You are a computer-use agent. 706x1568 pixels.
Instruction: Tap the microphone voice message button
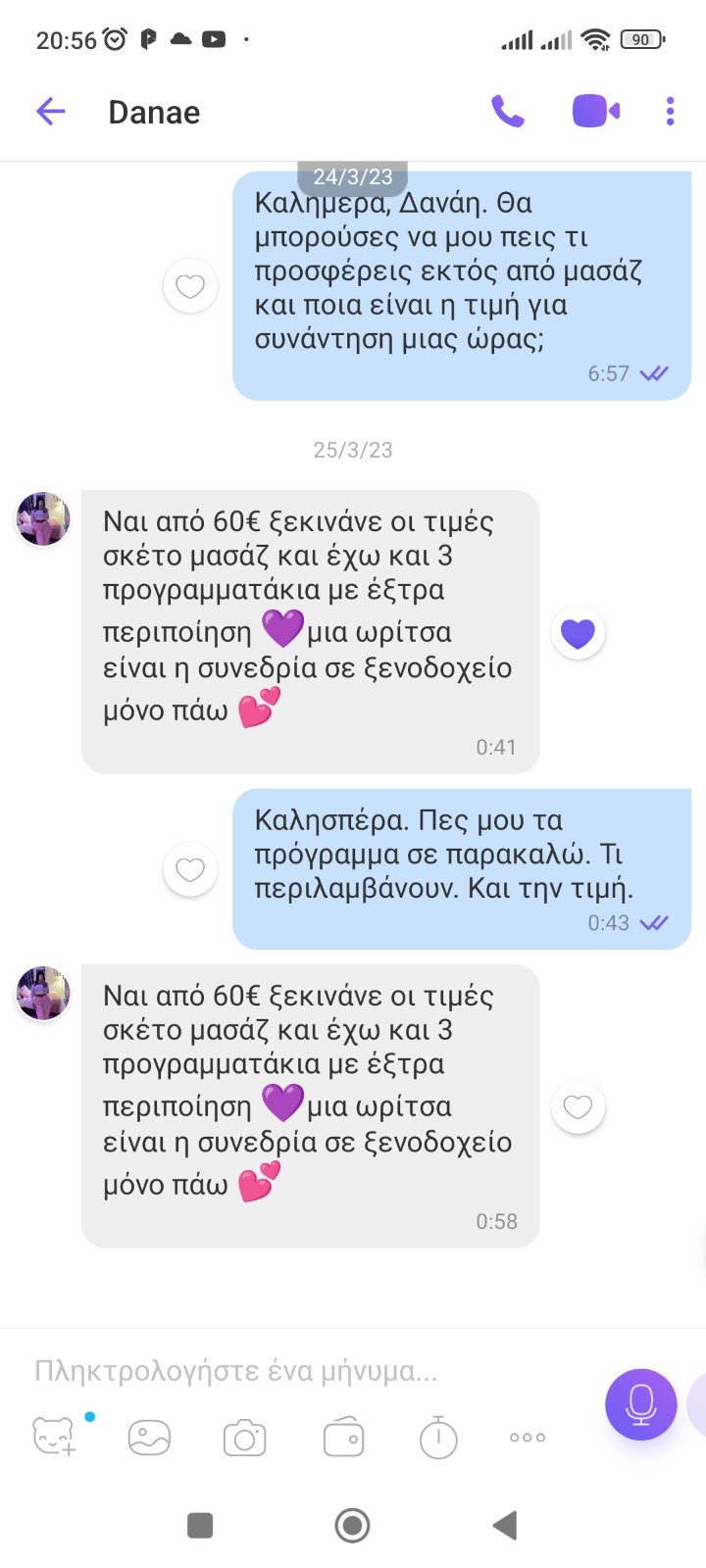(x=641, y=1404)
